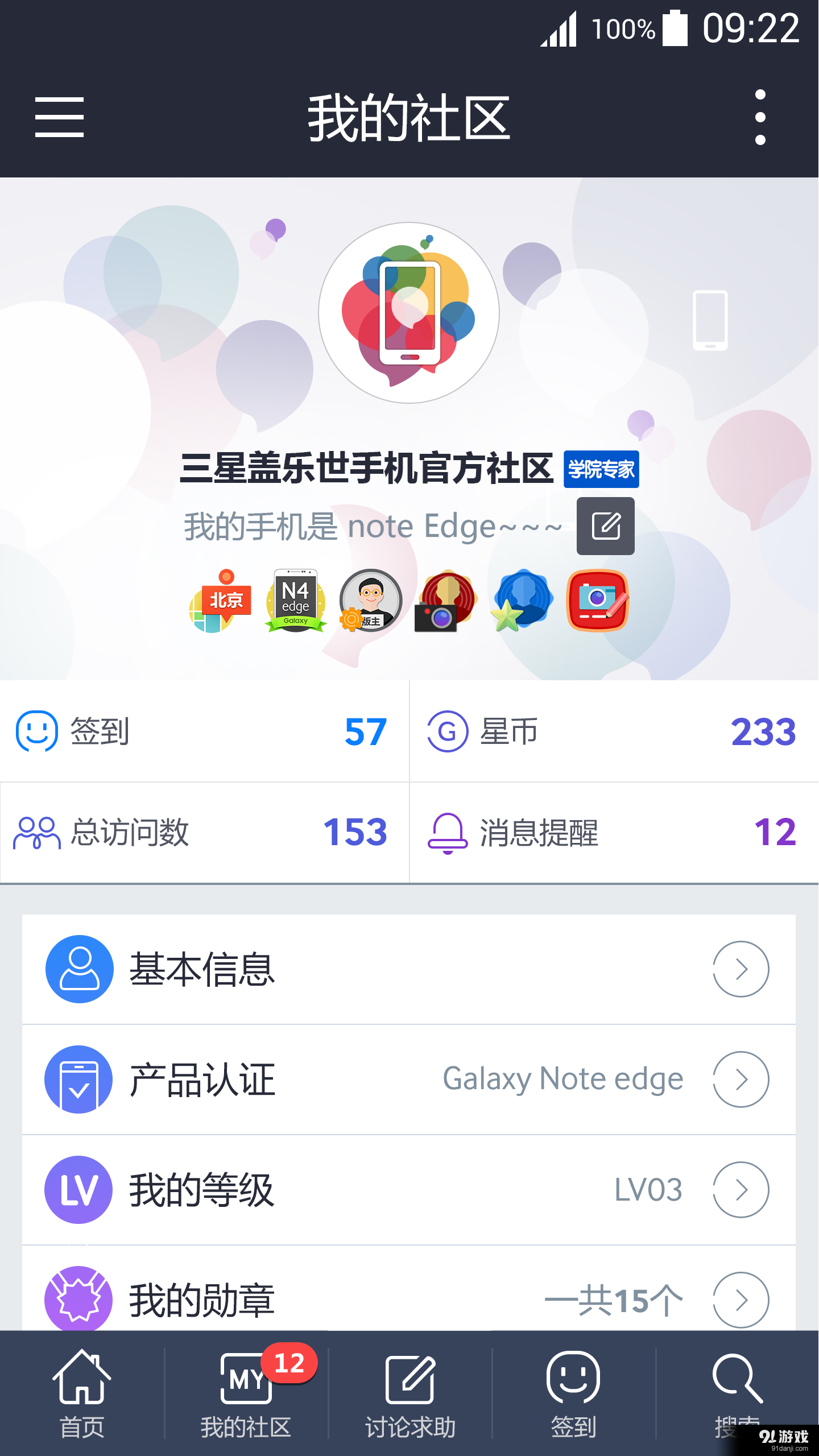Edit the profile signature with pencil icon
This screenshot has height=1456, width=819.
pyautogui.click(x=605, y=526)
